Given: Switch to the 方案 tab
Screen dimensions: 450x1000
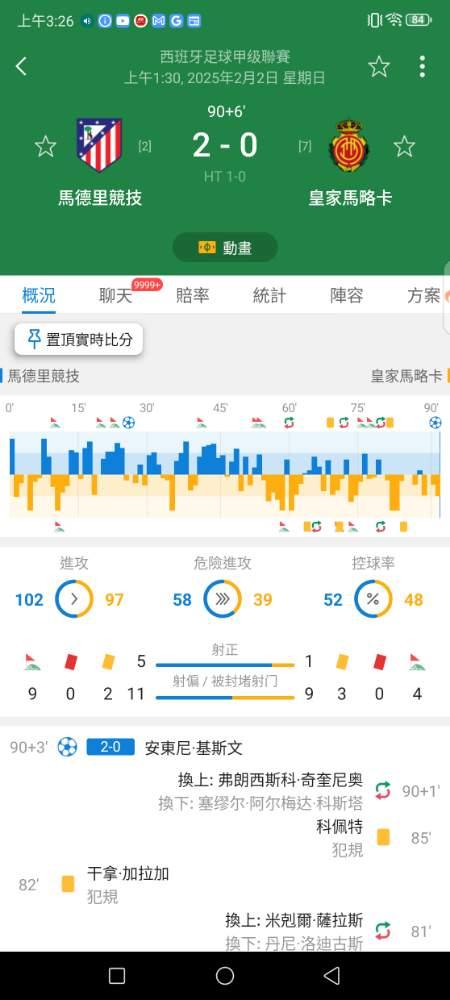Looking at the screenshot, I should pyautogui.click(x=423, y=295).
